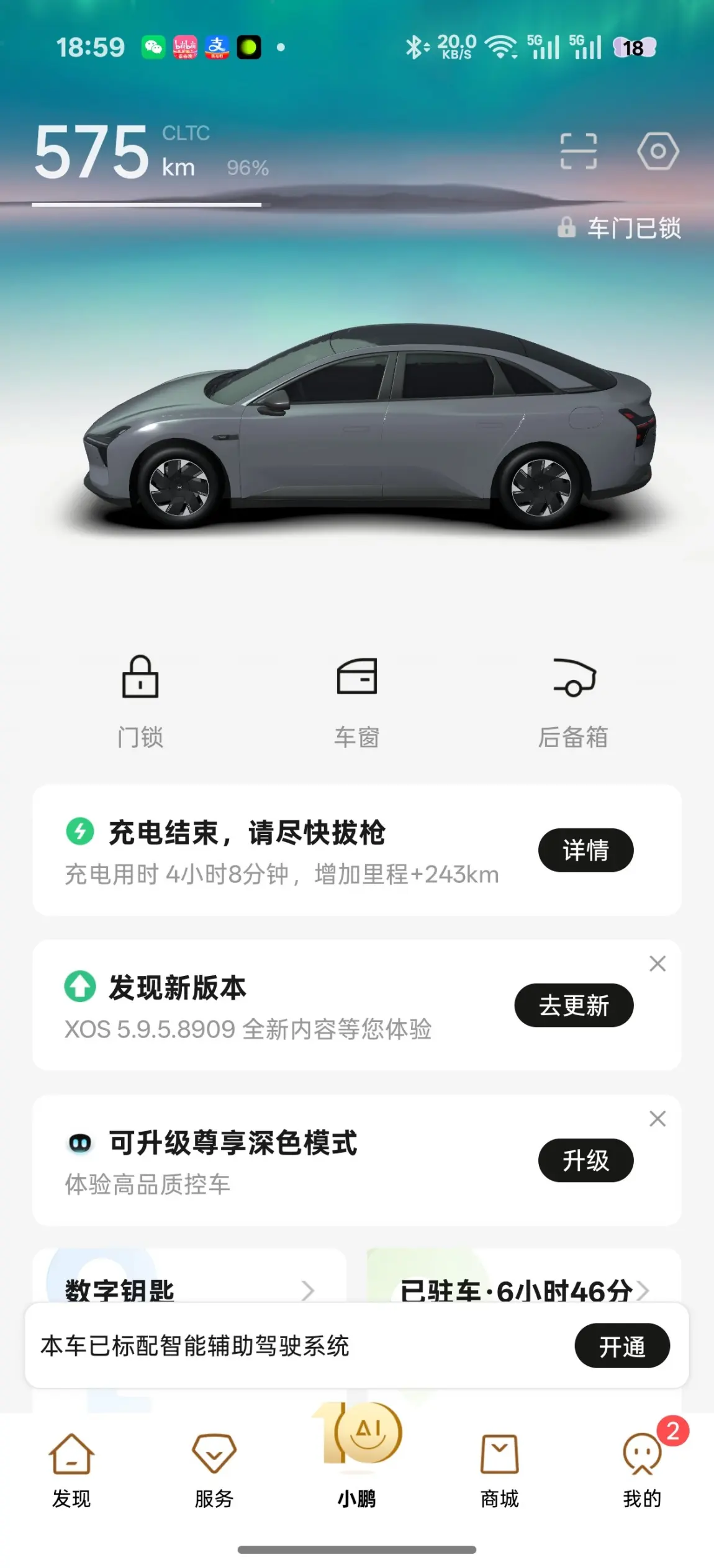Open the 充电结束 charging finished card

279,850
